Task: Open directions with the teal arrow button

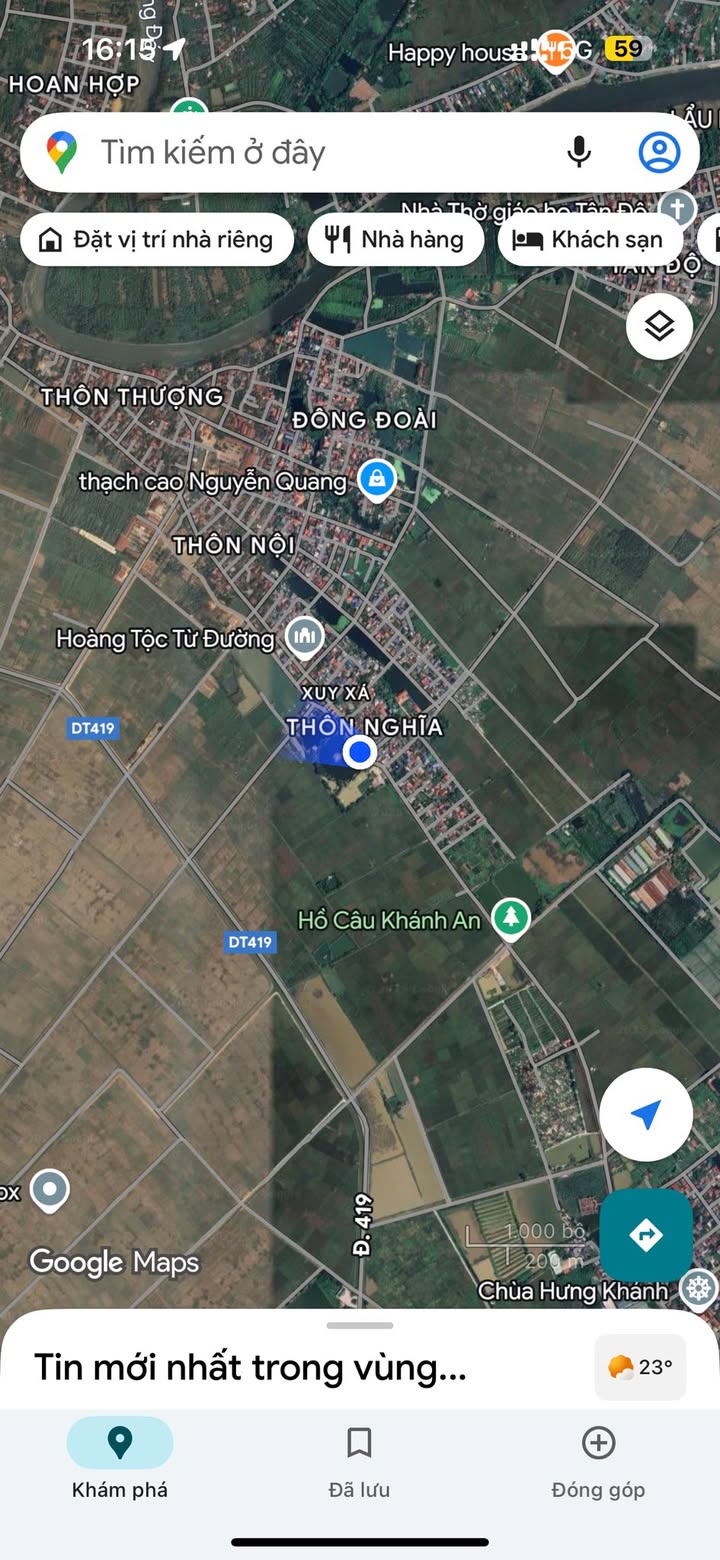Action: tap(646, 1235)
